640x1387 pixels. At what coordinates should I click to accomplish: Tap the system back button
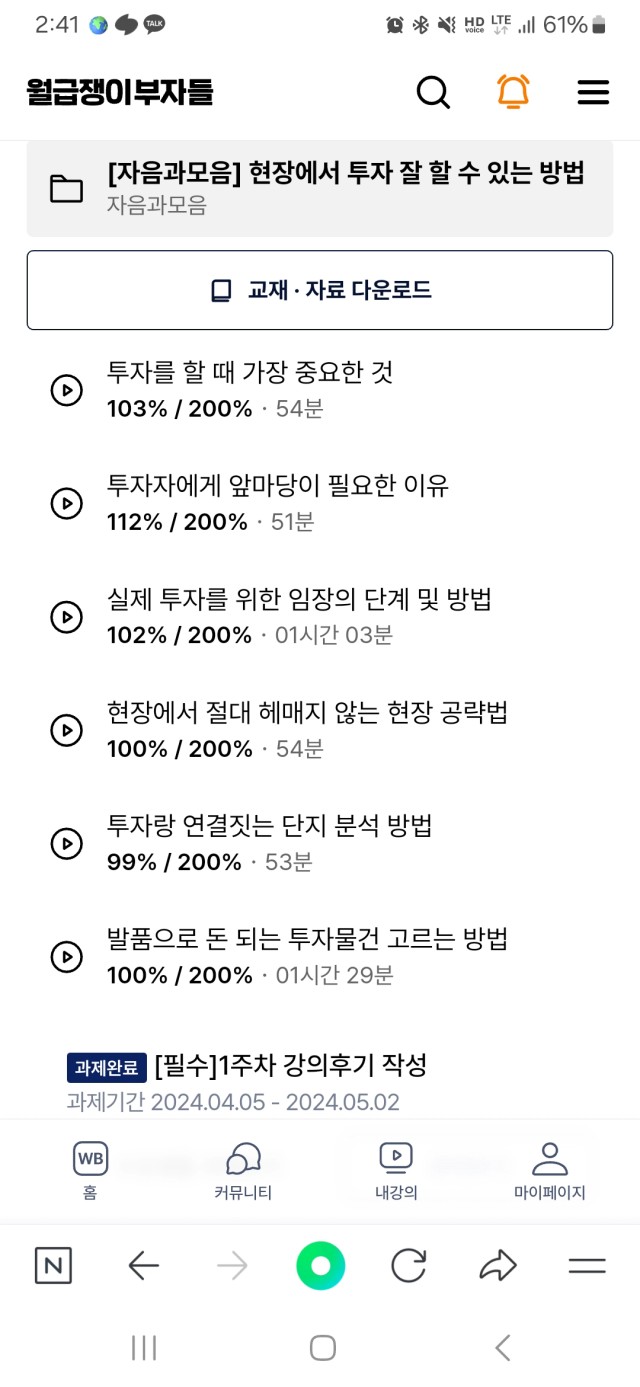[503, 1348]
